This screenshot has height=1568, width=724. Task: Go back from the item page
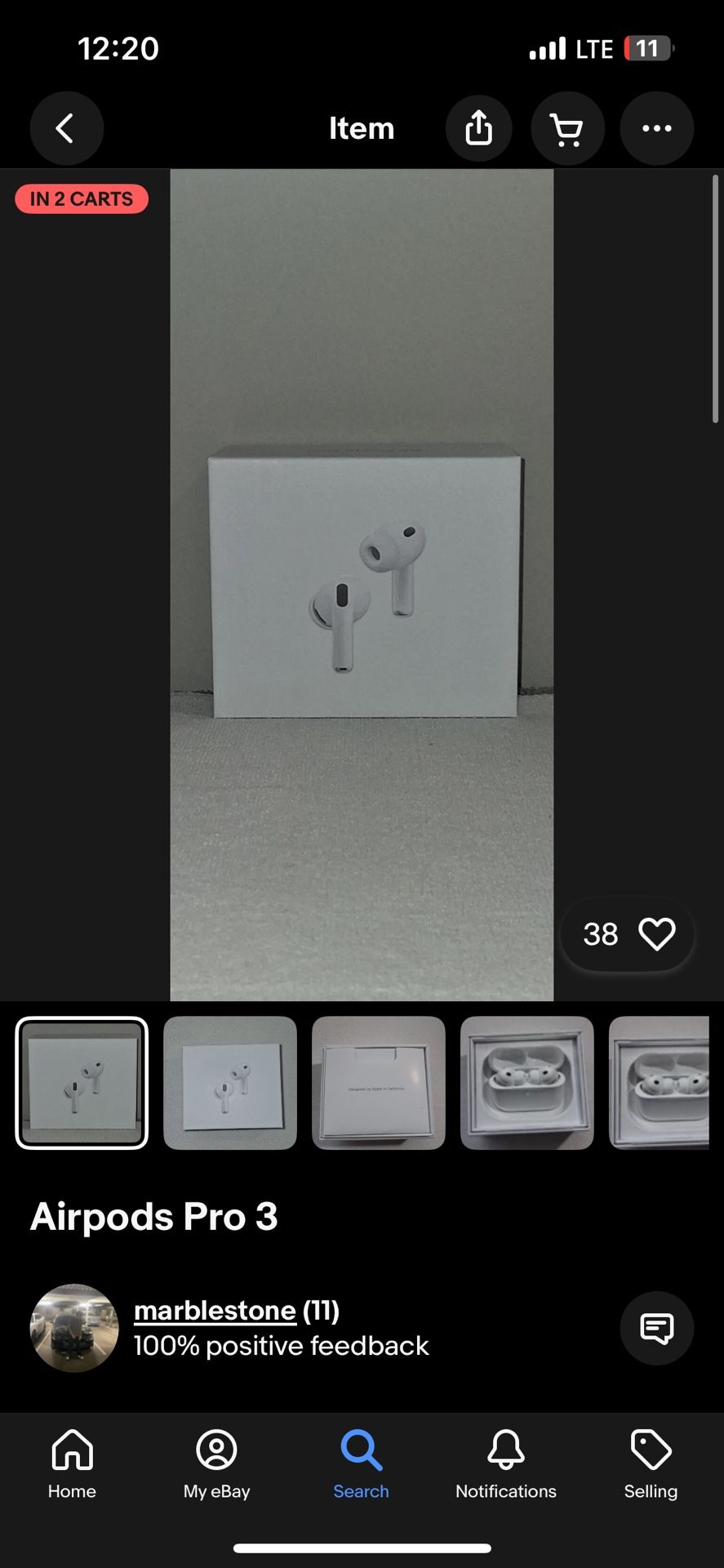[x=66, y=128]
